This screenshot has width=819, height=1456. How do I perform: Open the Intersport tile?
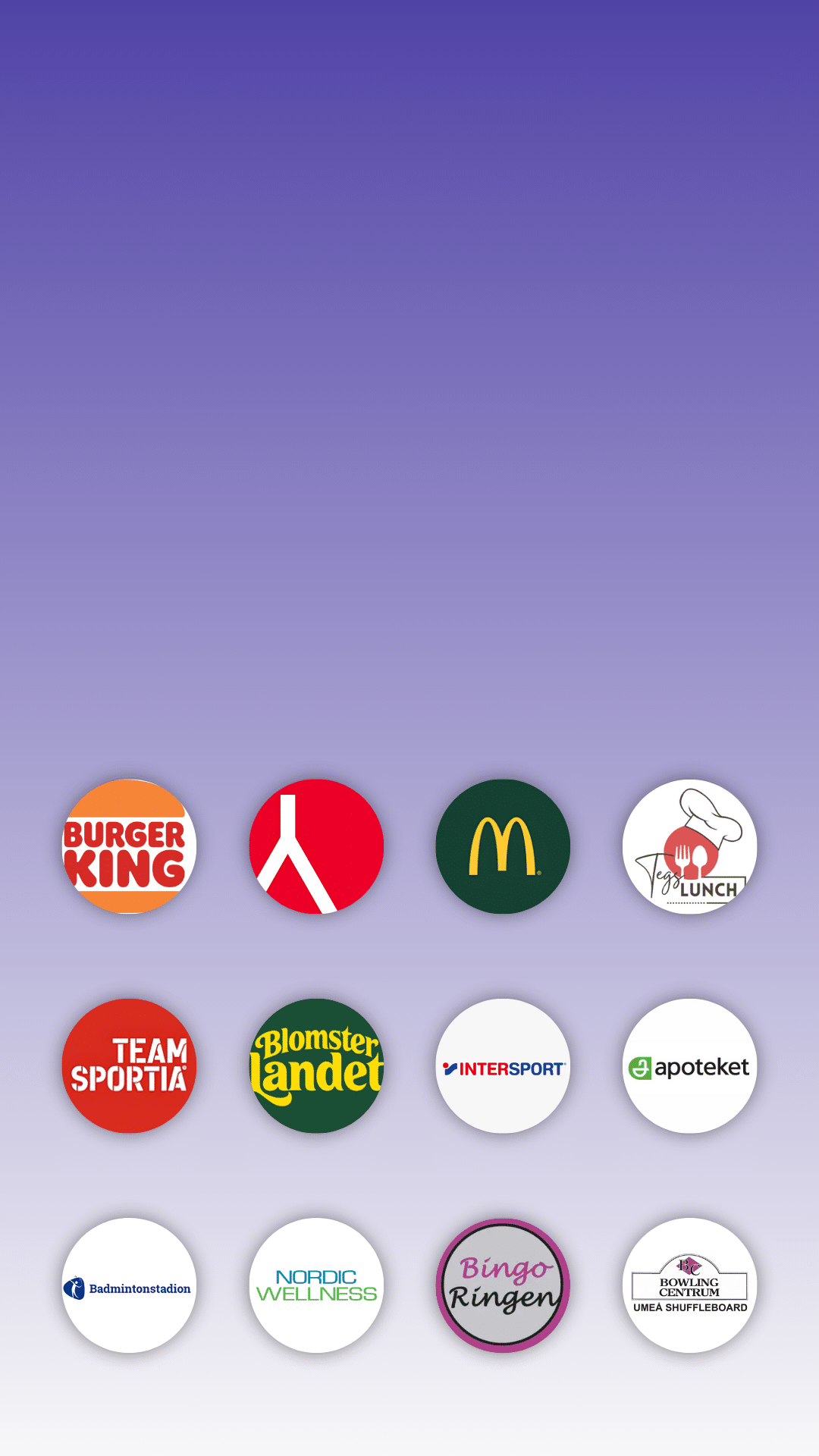tap(503, 1066)
